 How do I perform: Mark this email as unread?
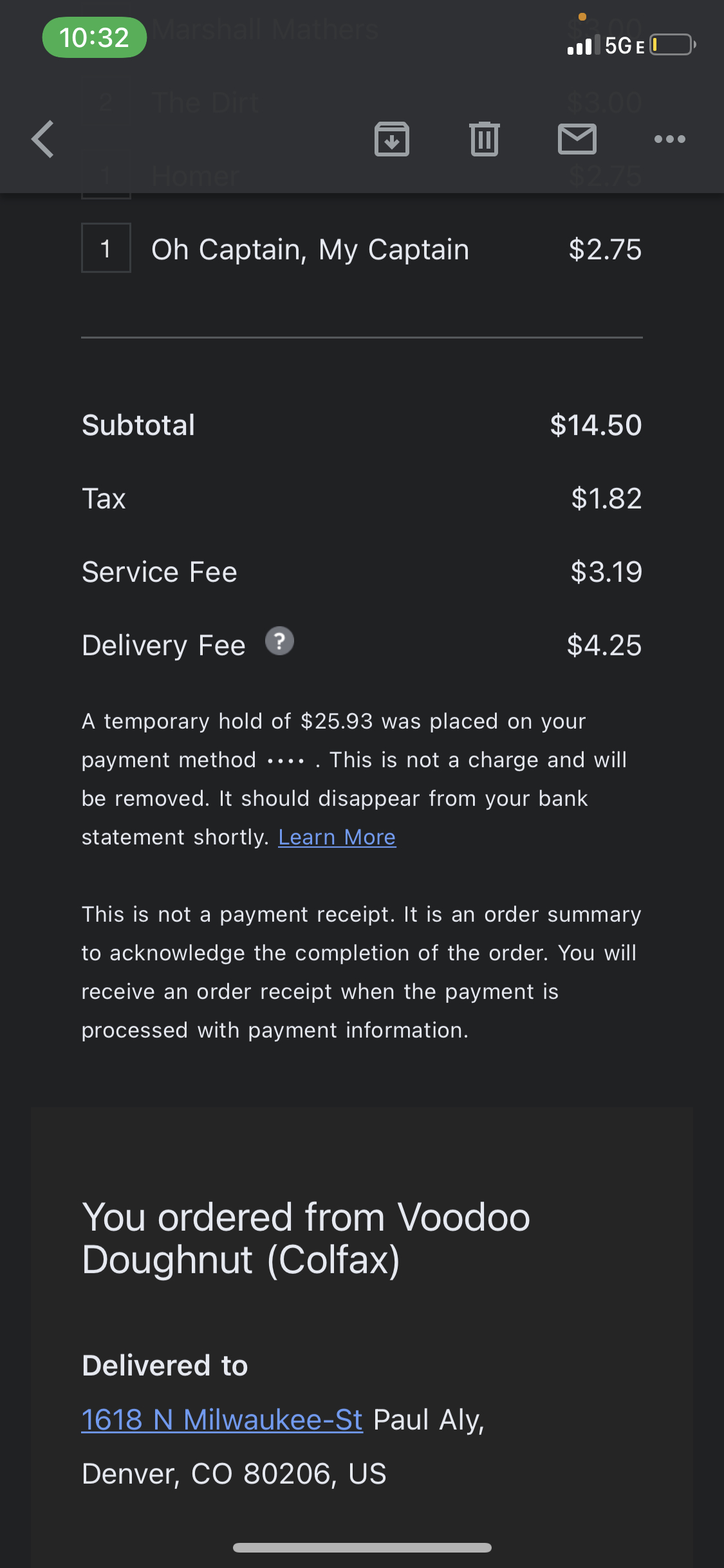[577, 139]
